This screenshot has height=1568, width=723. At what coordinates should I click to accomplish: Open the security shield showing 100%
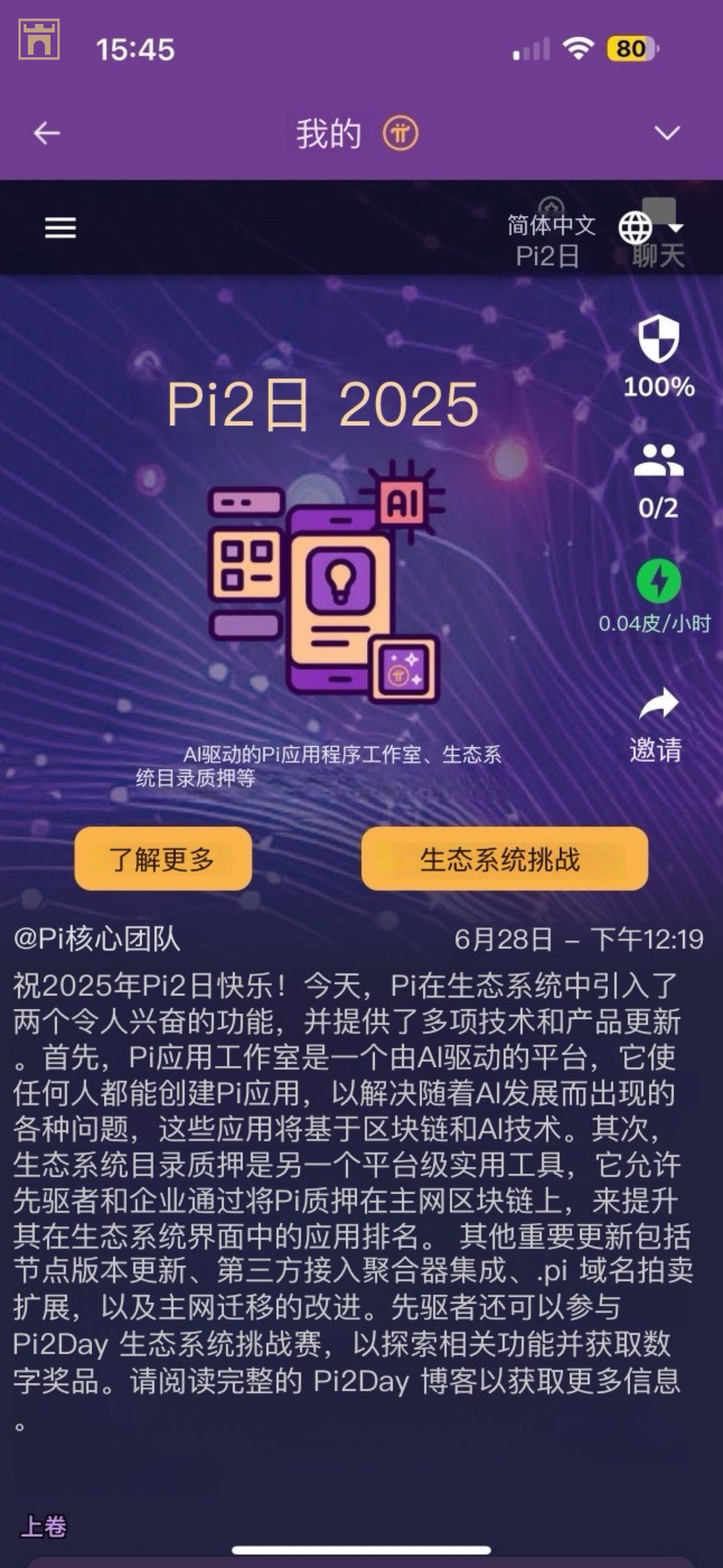659,339
